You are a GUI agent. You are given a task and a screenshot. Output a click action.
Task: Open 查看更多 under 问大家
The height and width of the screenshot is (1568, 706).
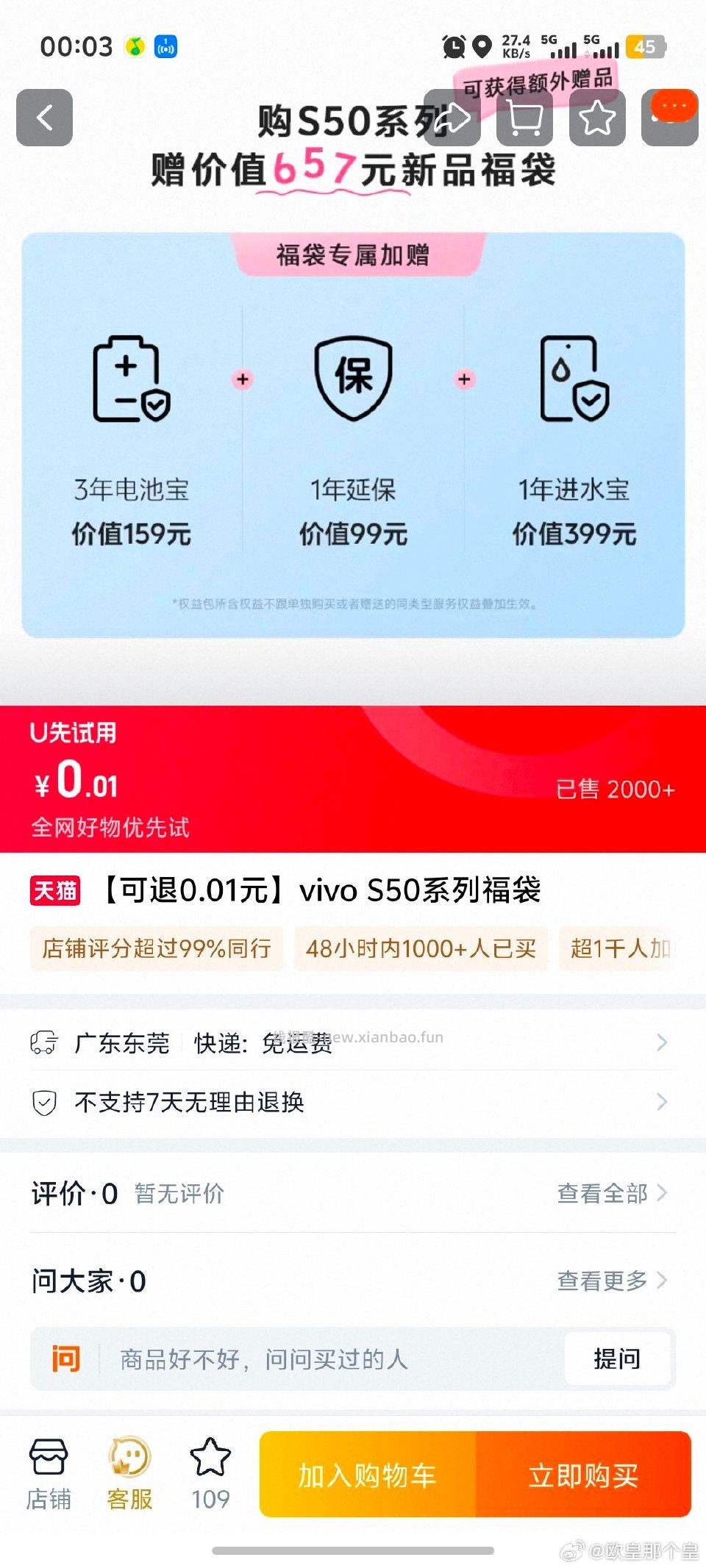tap(603, 1281)
